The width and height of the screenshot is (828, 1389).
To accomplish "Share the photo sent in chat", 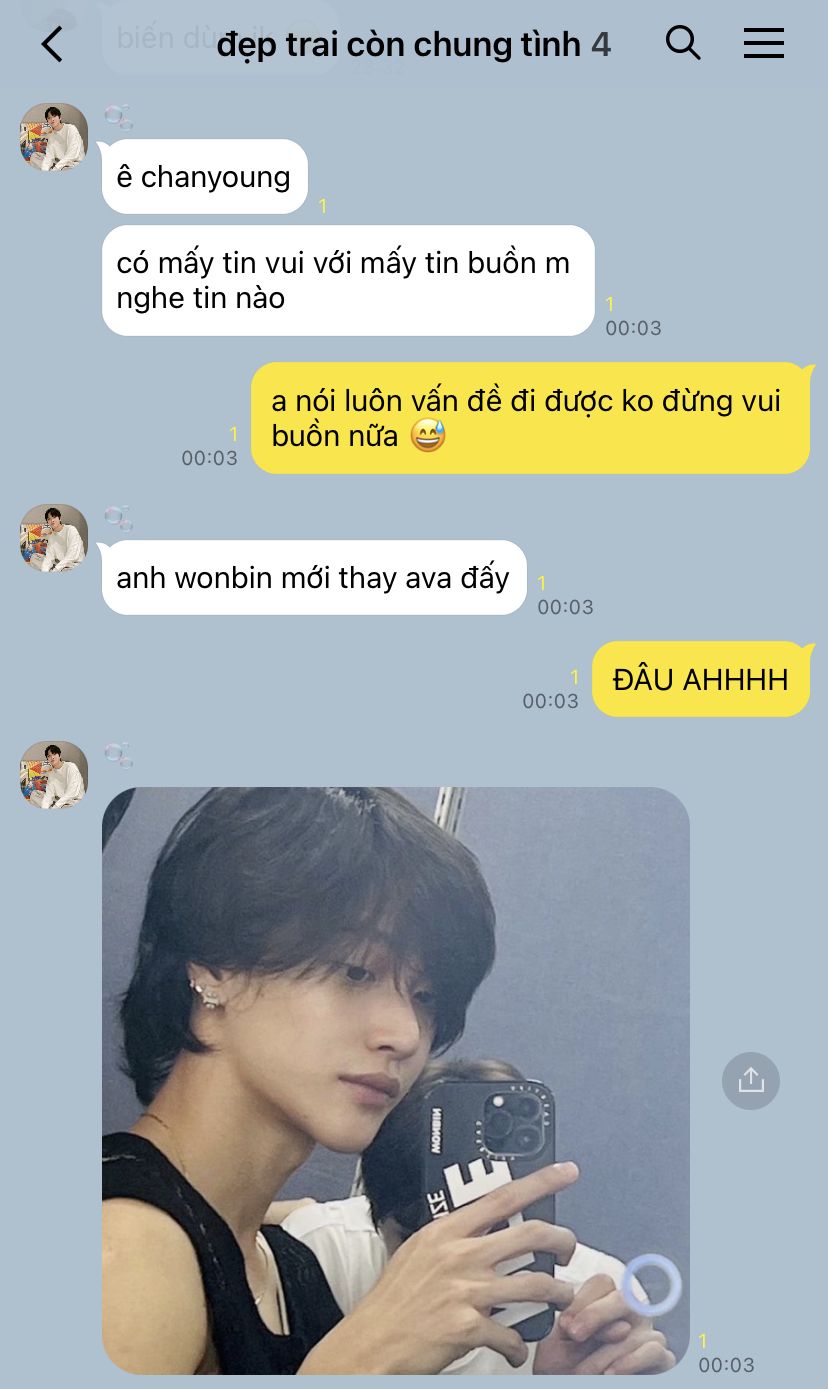I will (751, 1080).
